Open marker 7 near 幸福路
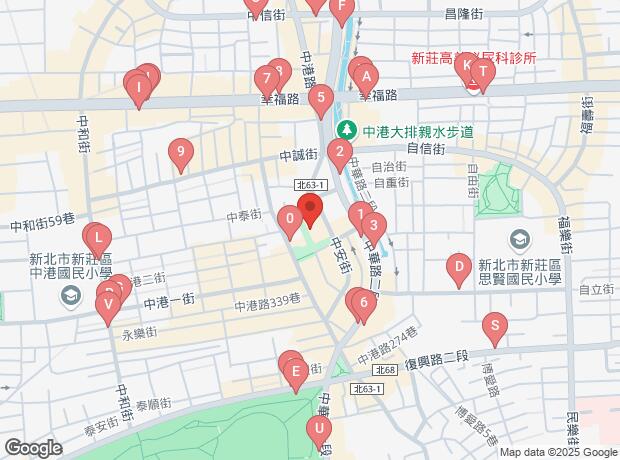The width and height of the screenshot is (620, 460). pos(266,79)
